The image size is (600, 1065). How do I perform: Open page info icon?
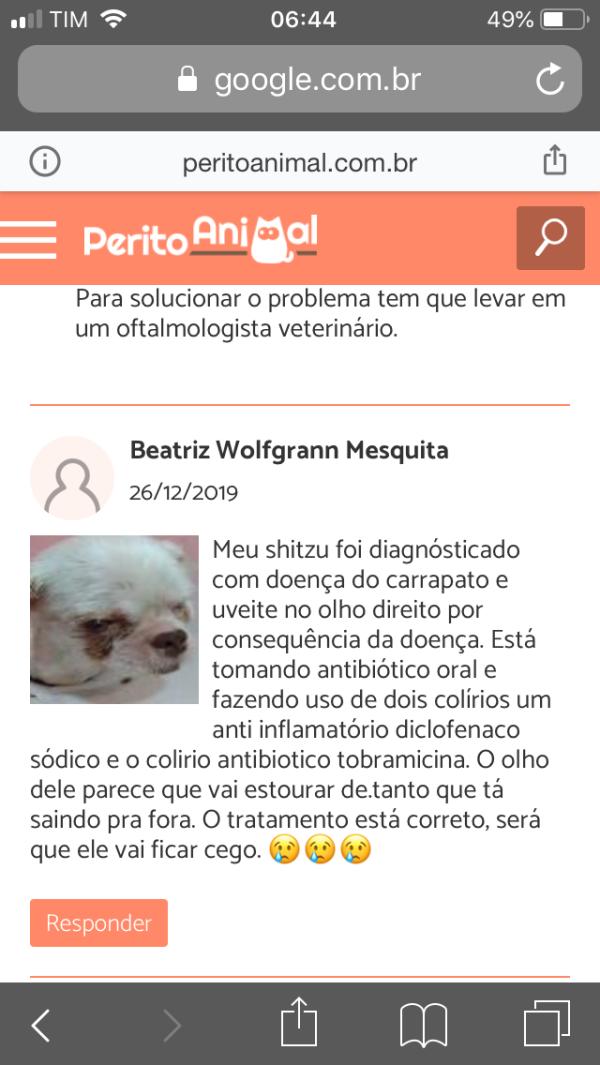tap(45, 162)
